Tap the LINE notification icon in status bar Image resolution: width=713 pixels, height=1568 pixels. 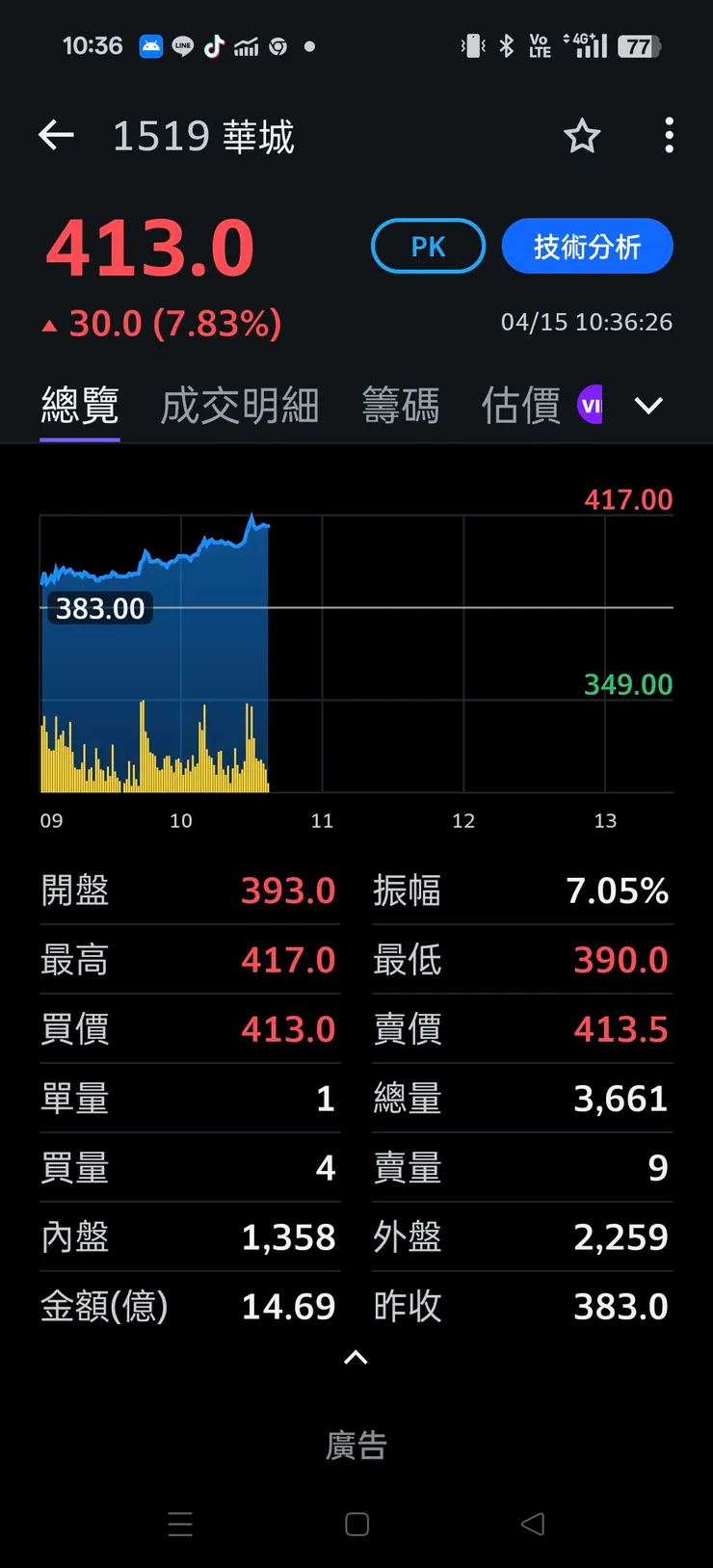(180, 45)
